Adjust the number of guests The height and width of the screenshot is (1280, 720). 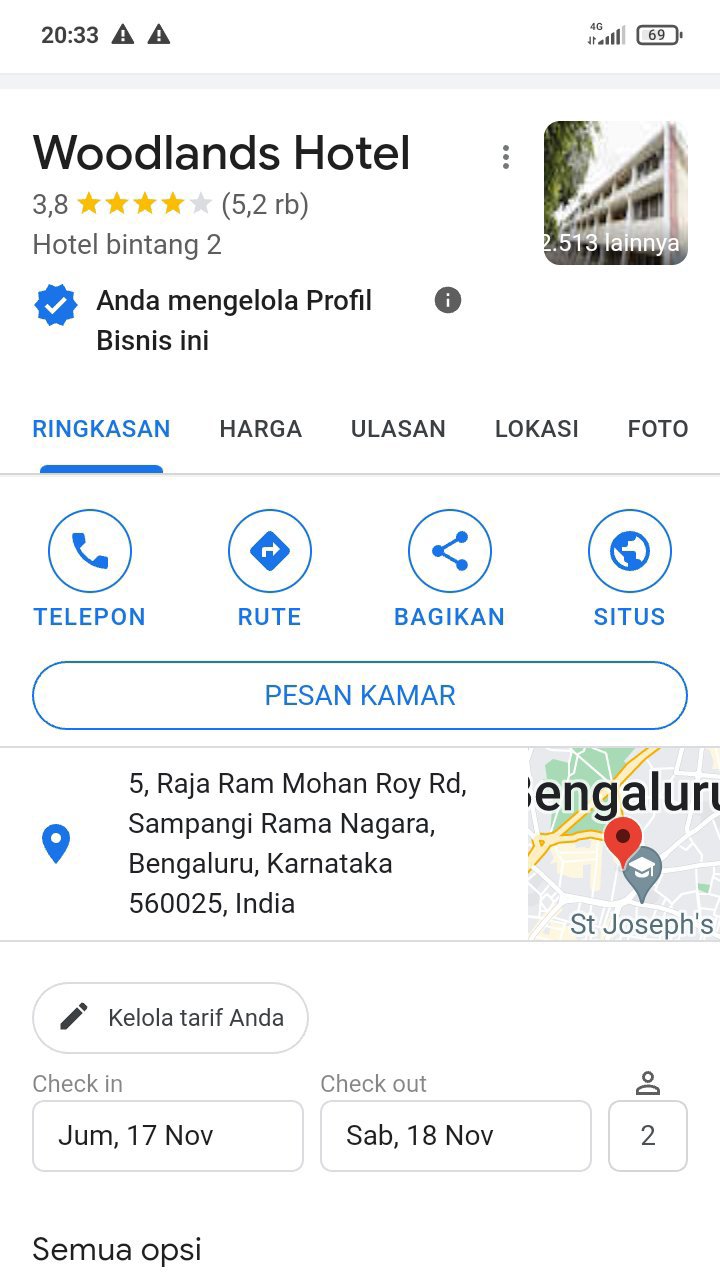[647, 1136]
